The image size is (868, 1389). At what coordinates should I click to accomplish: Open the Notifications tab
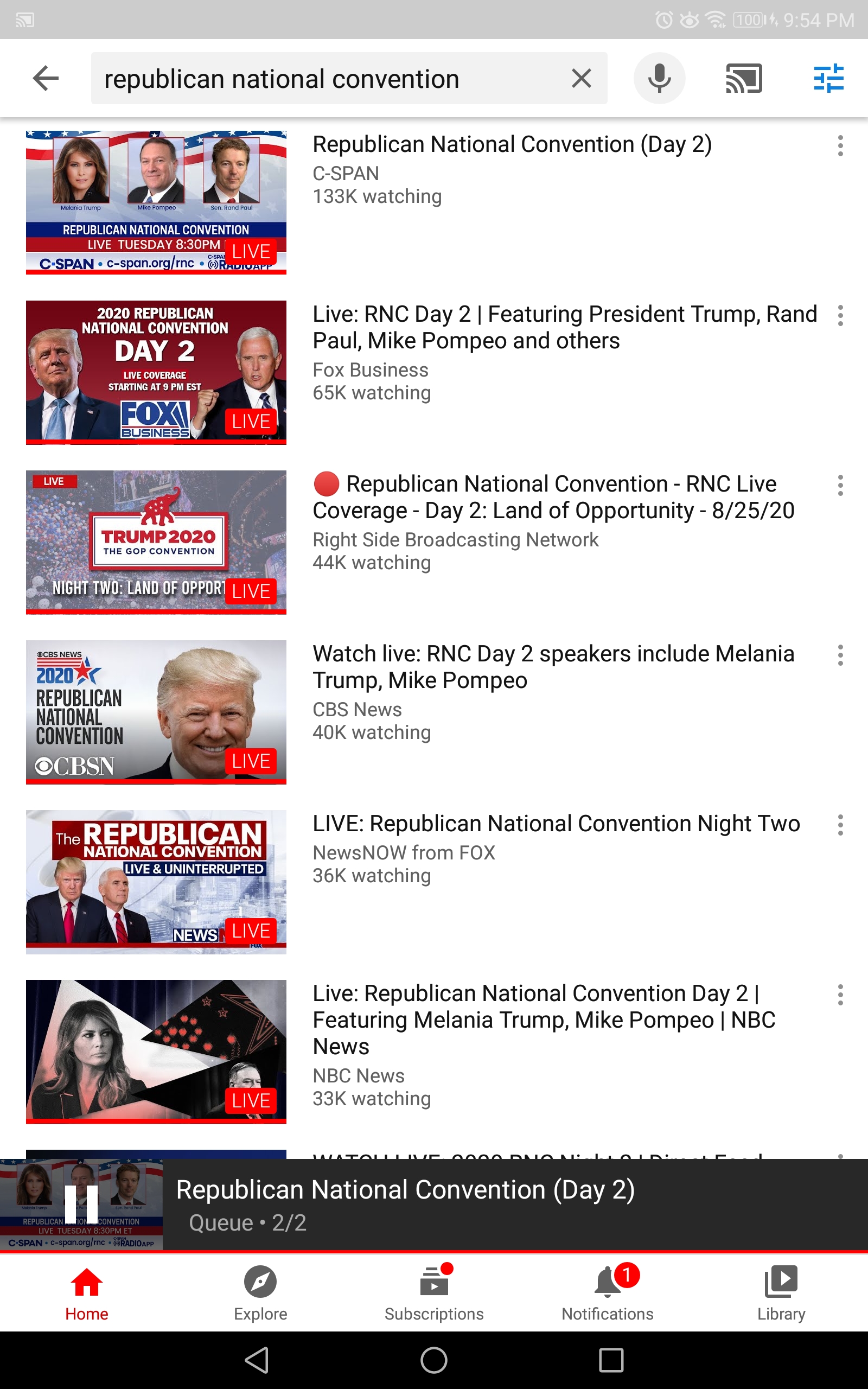click(x=608, y=1292)
